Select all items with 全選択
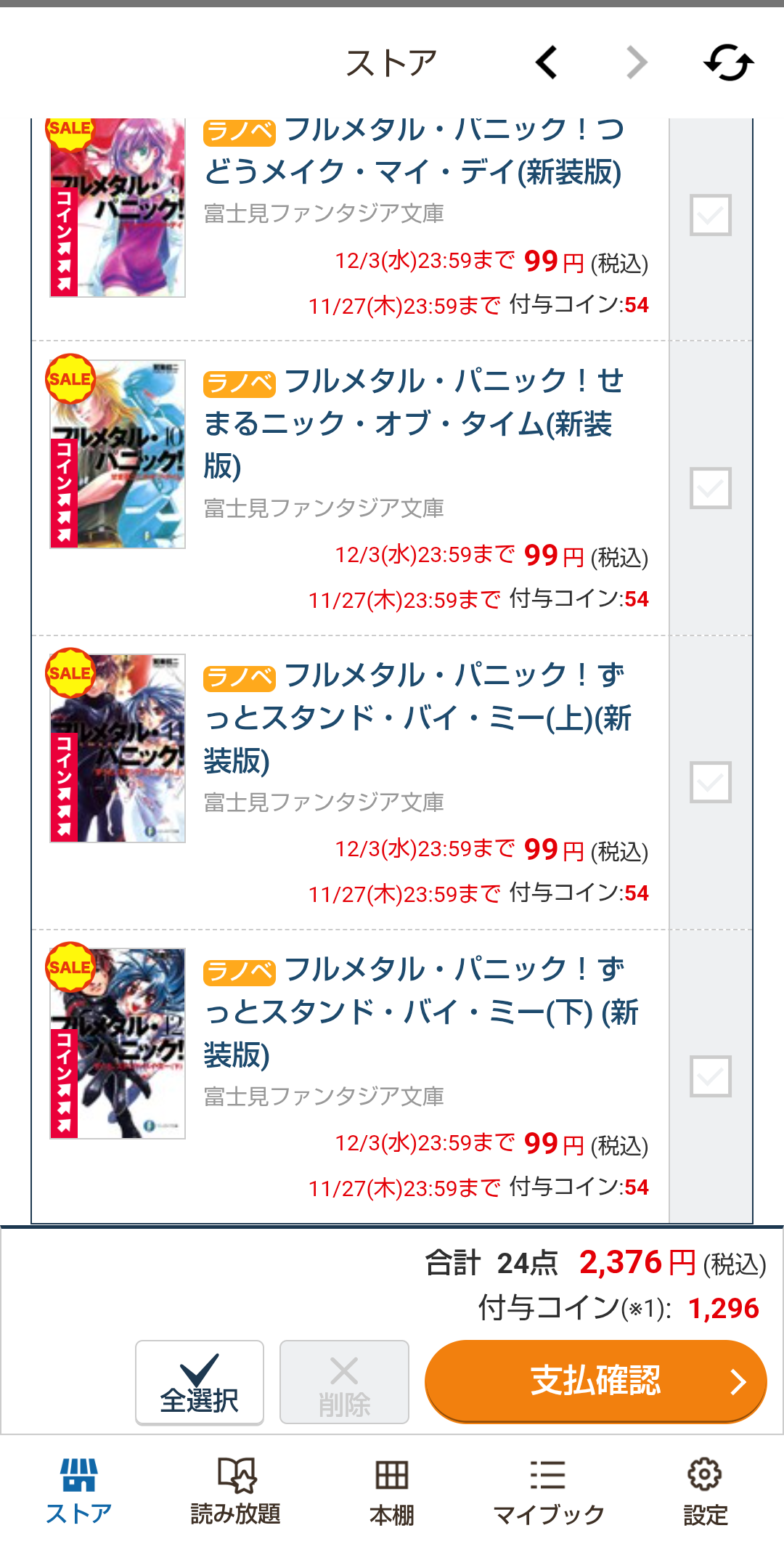784x1544 pixels. pos(200,1382)
